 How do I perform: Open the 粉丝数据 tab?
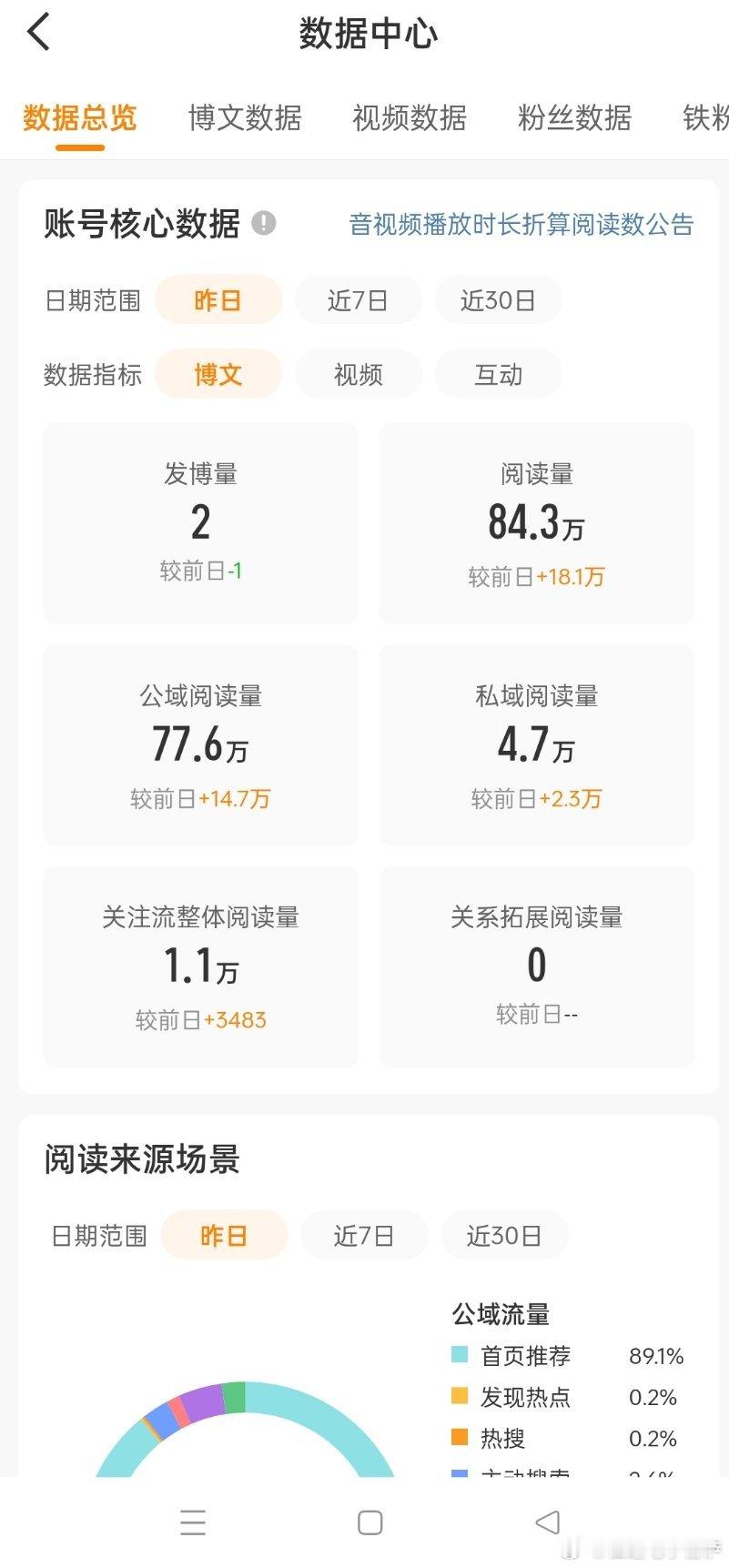572,118
